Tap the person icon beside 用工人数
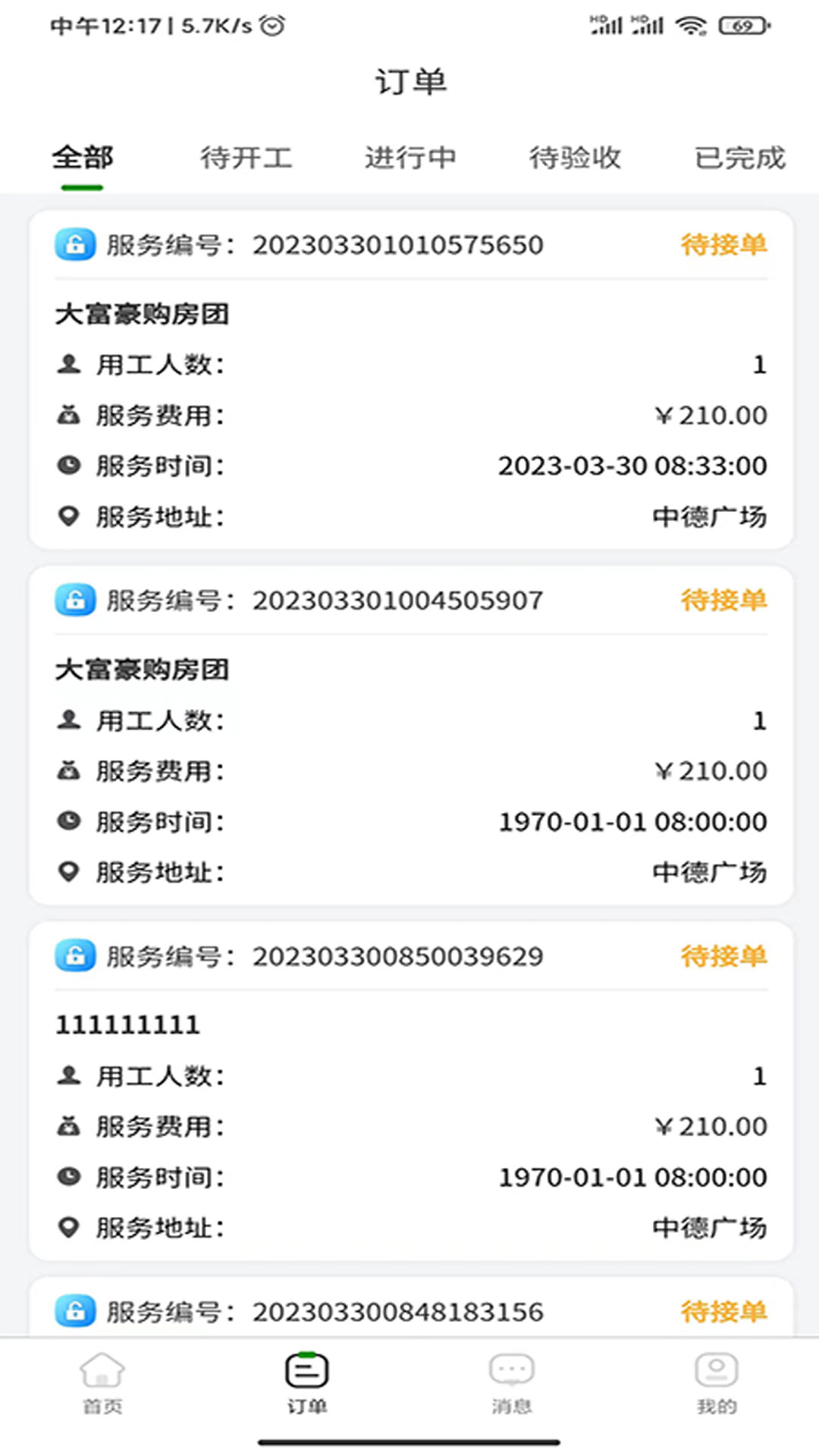 click(x=68, y=364)
